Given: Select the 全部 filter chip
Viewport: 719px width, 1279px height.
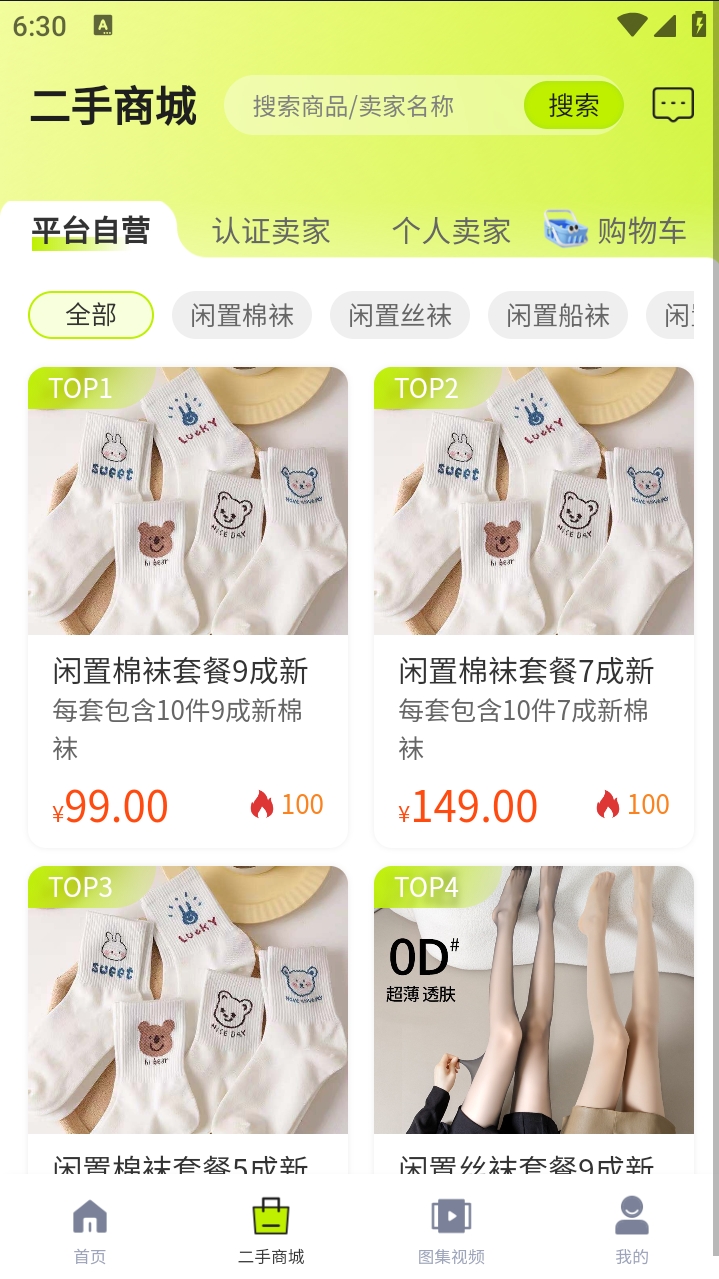Looking at the screenshot, I should click(91, 316).
